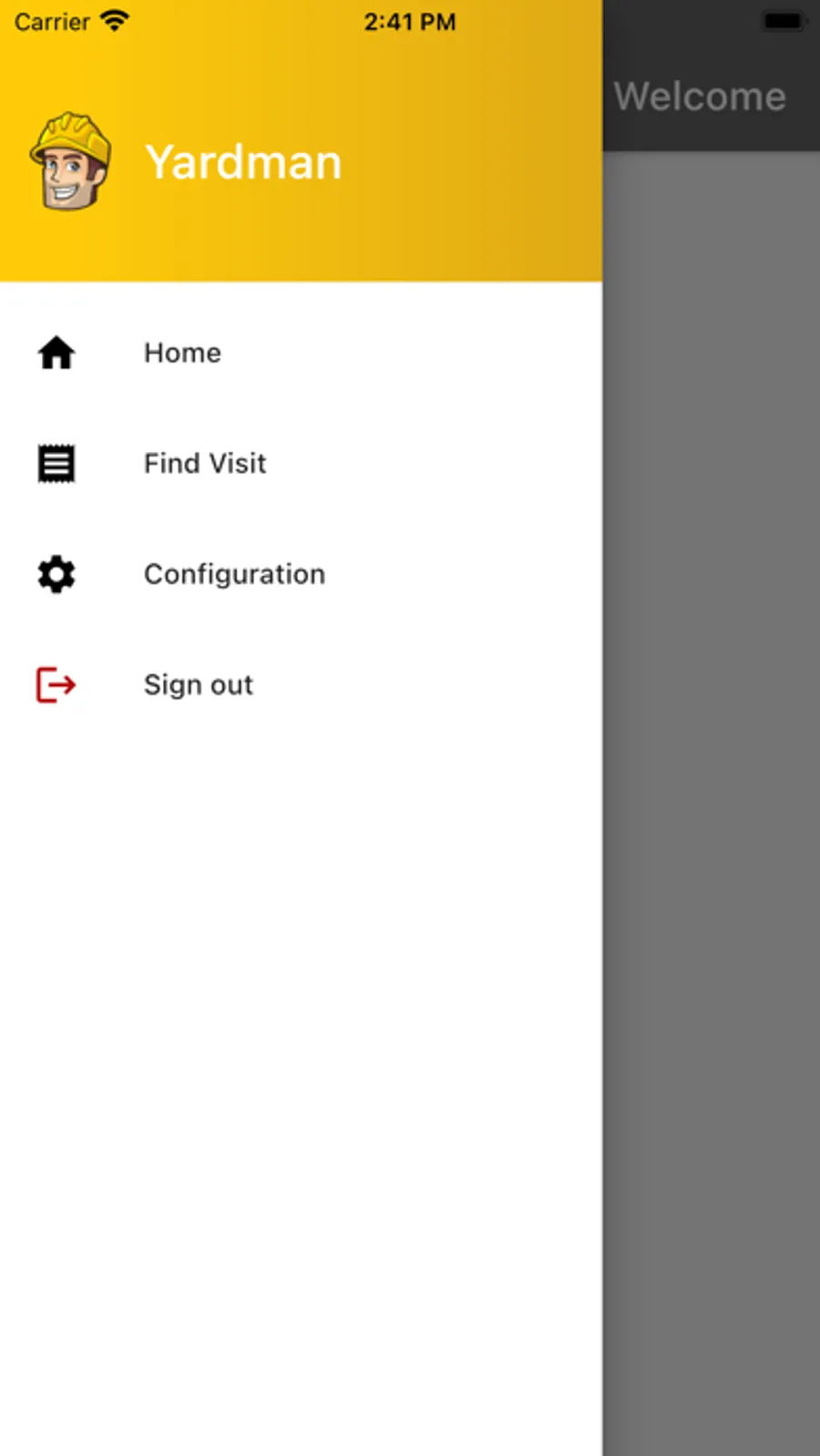Navigate using the Home menu entry

[x=182, y=353]
